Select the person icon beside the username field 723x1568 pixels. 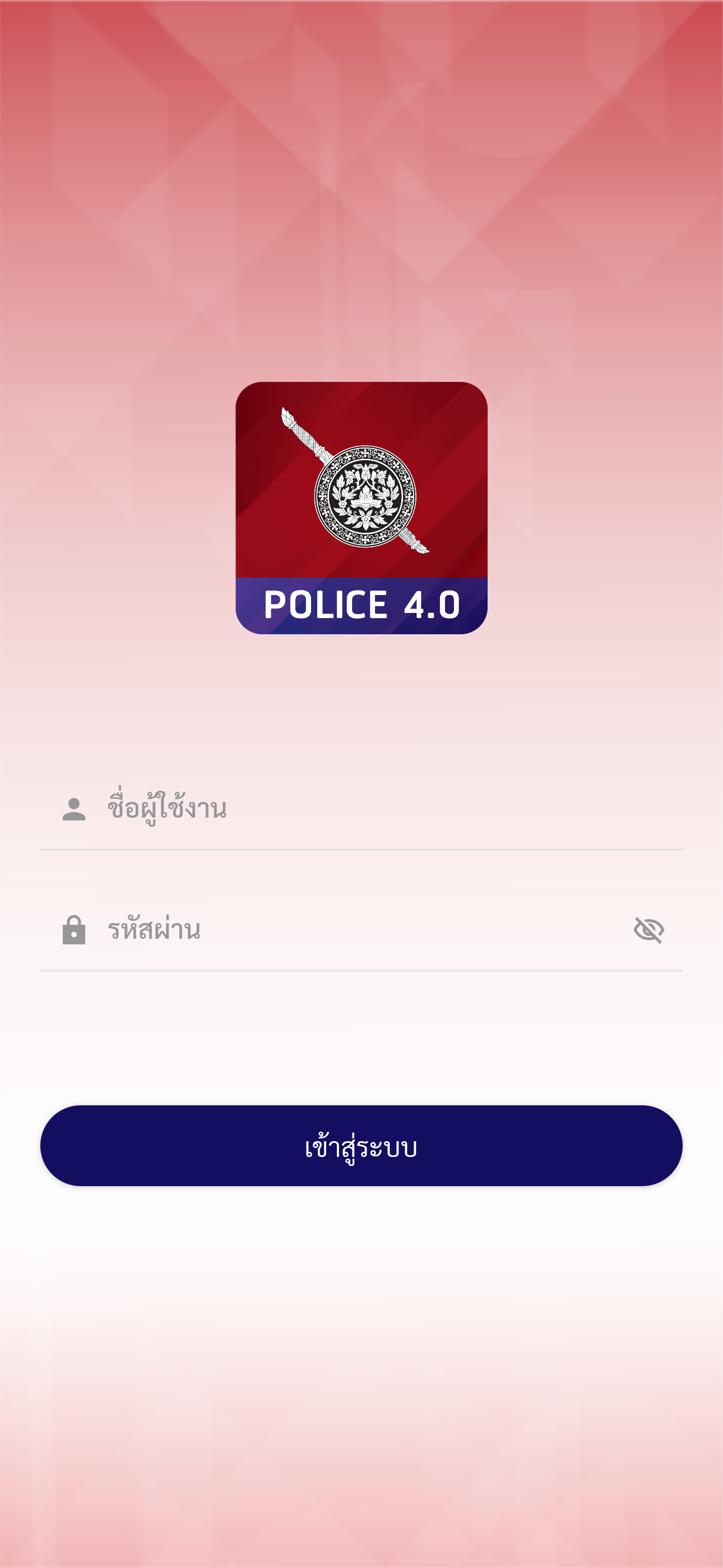click(x=73, y=810)
